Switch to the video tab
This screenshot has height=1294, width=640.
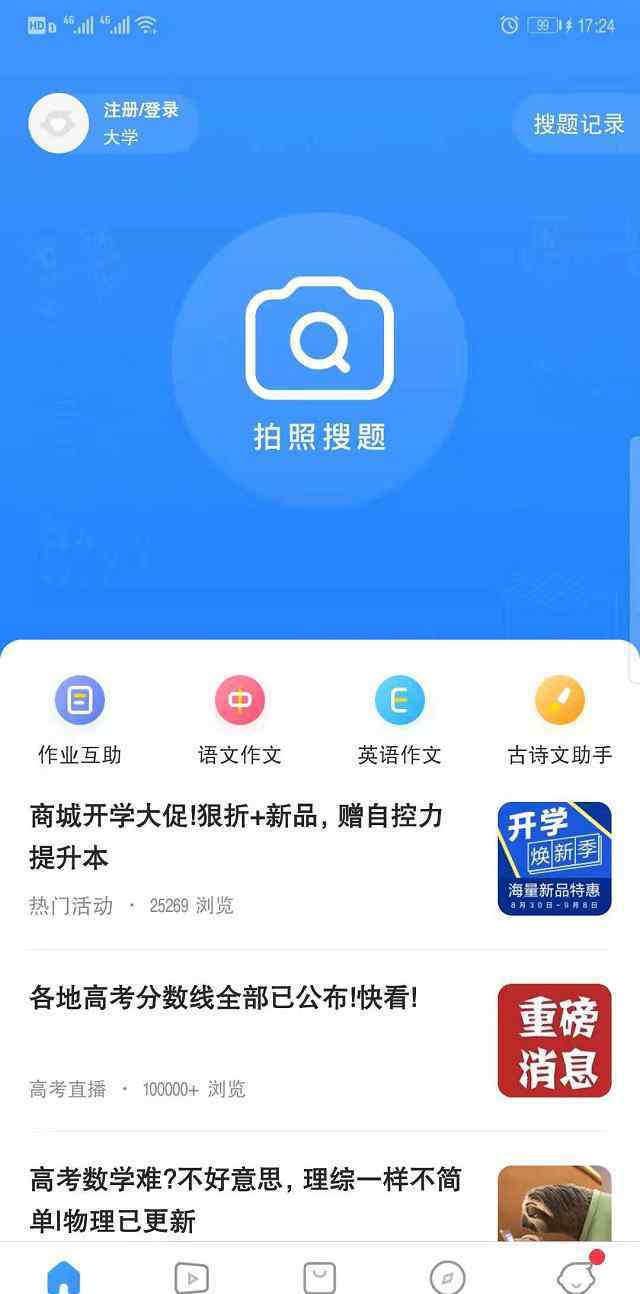click(191, 1276)
